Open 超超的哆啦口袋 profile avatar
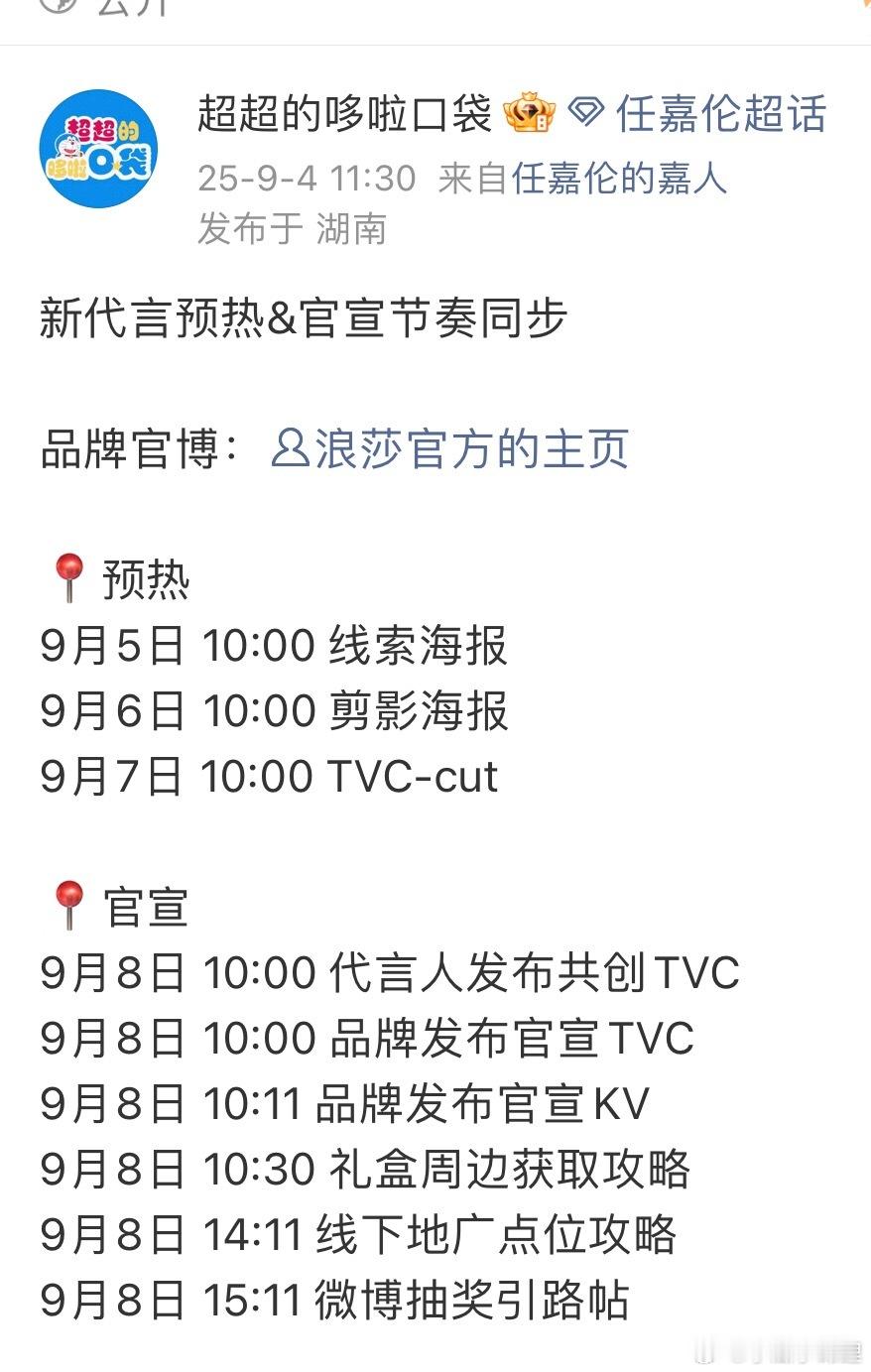Screen dimensions: 871x1372 98,149
